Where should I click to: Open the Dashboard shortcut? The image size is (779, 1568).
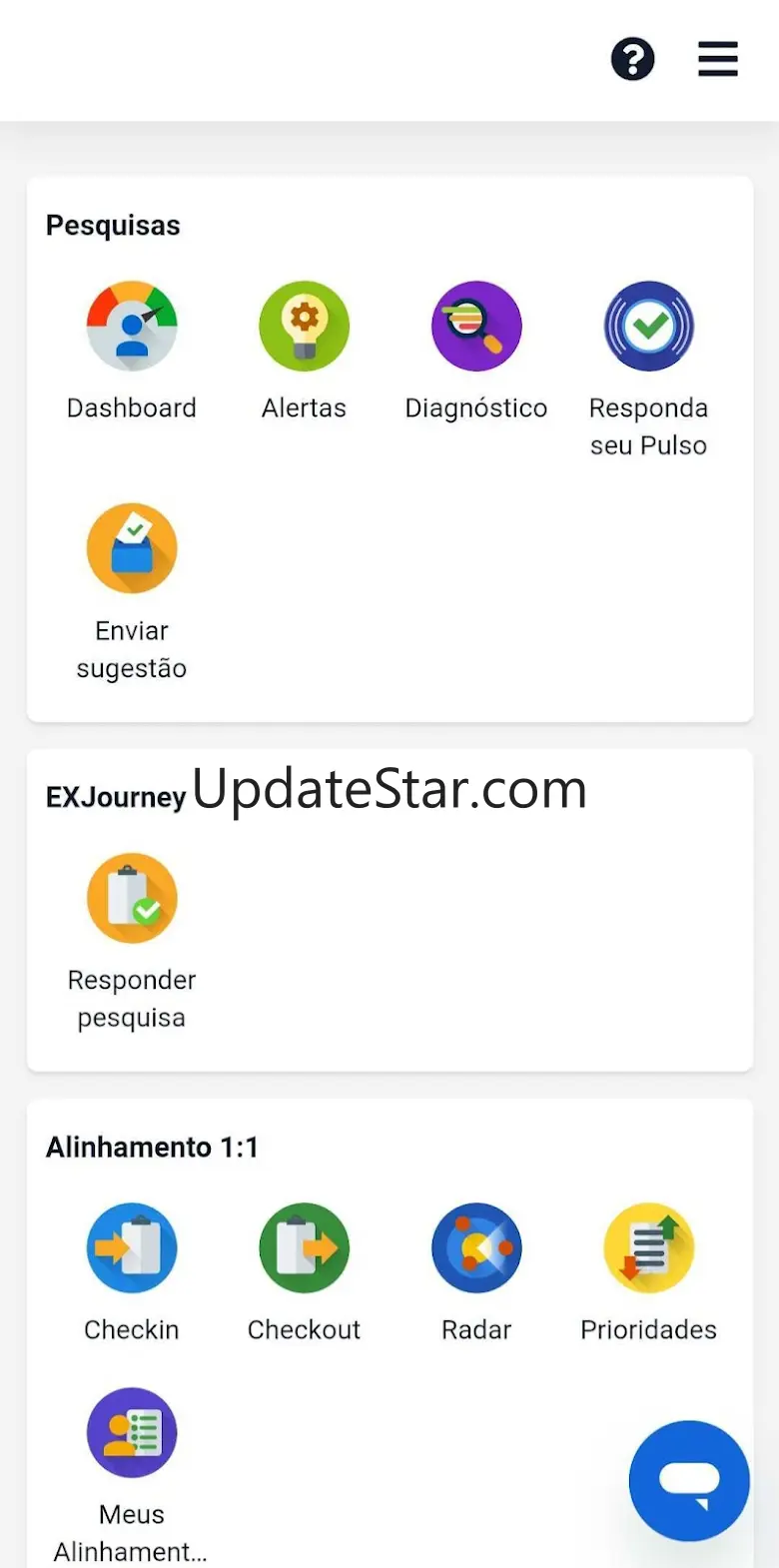pyautogui.click(x=132, y=327)
